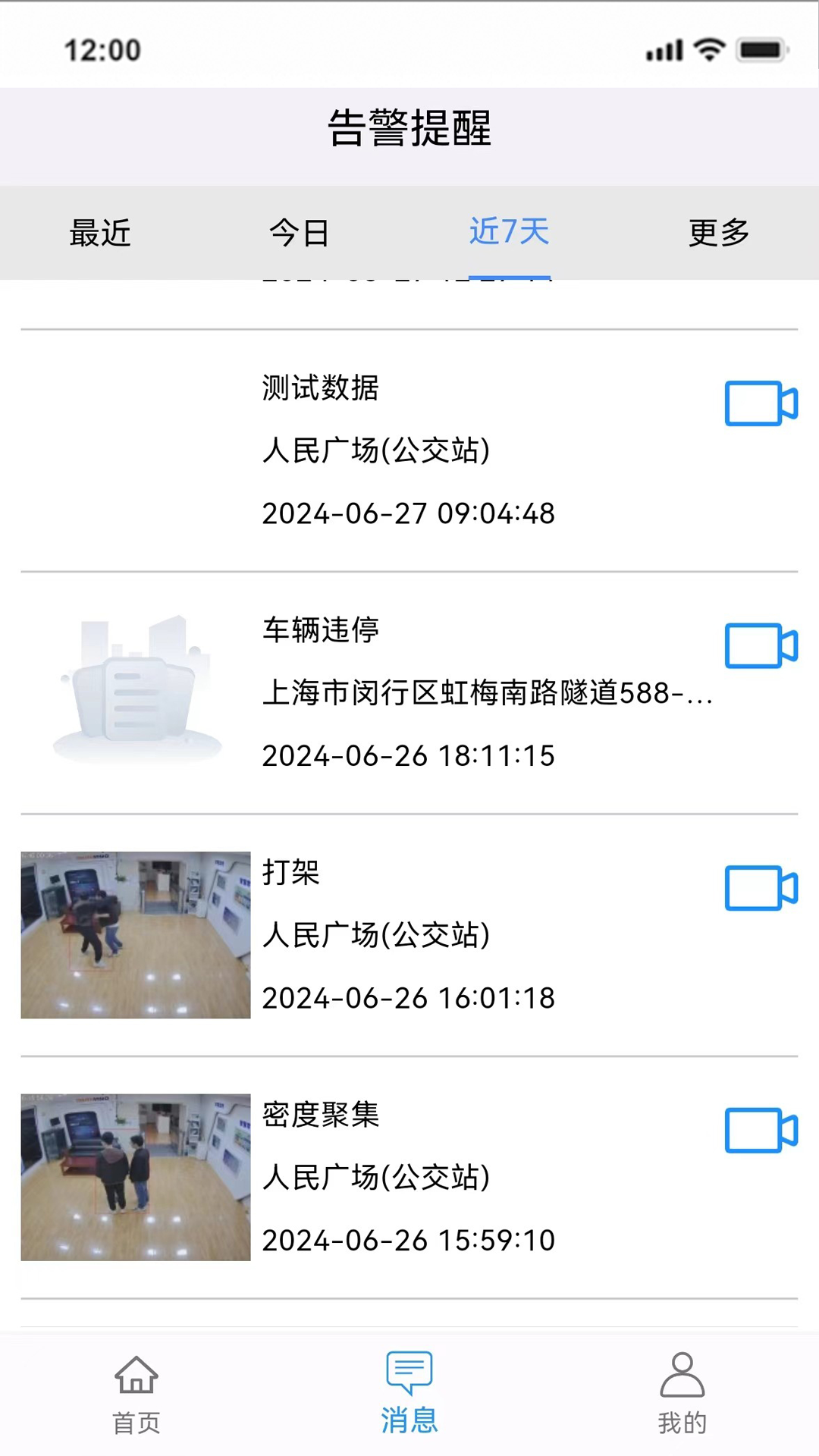This screenshot has width=819, height=1456.
Task: View the 打架 alert snapshot image
Action: [136, 935]
